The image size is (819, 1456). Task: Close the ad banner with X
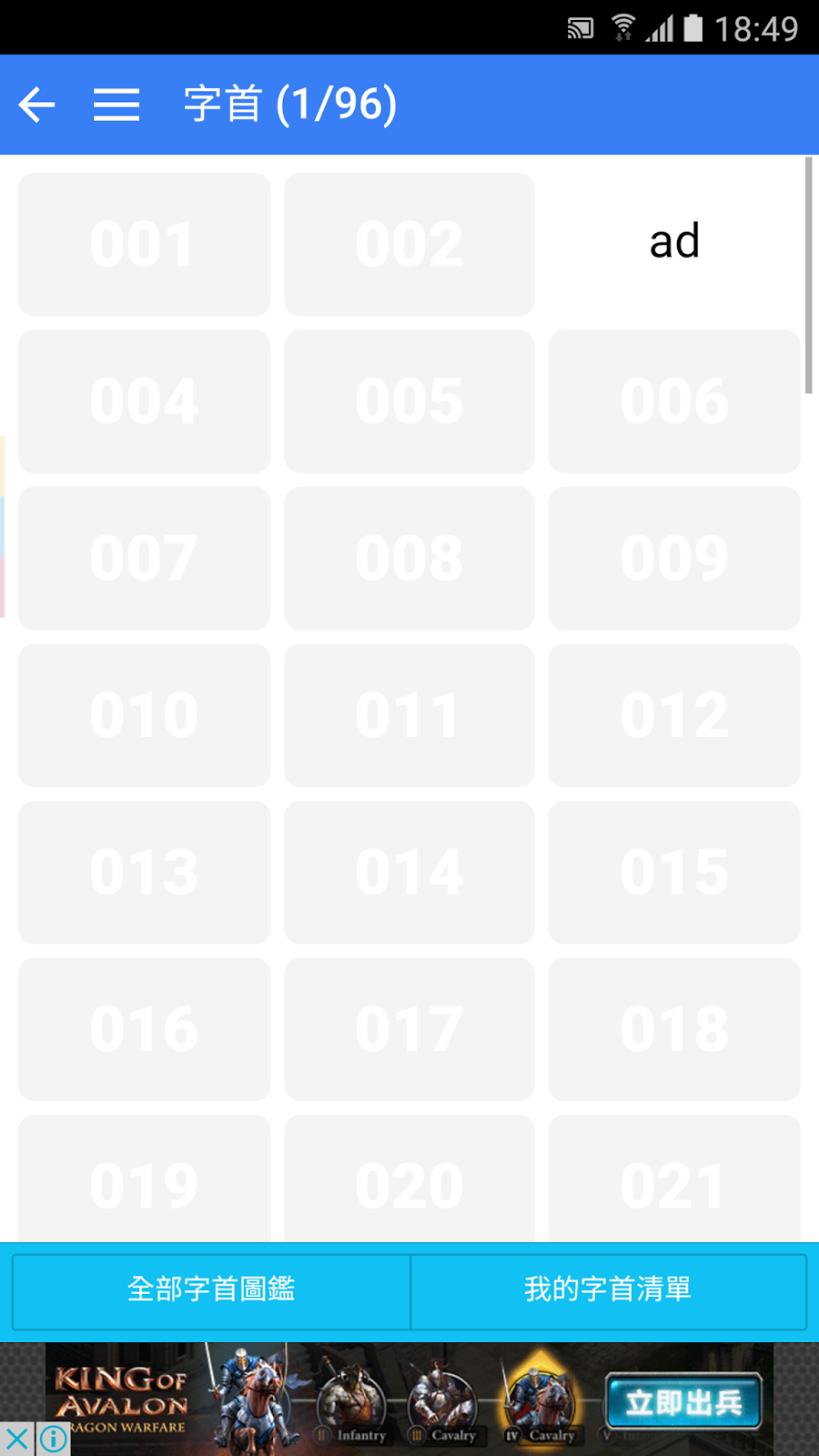click(x=17, y=1439)
